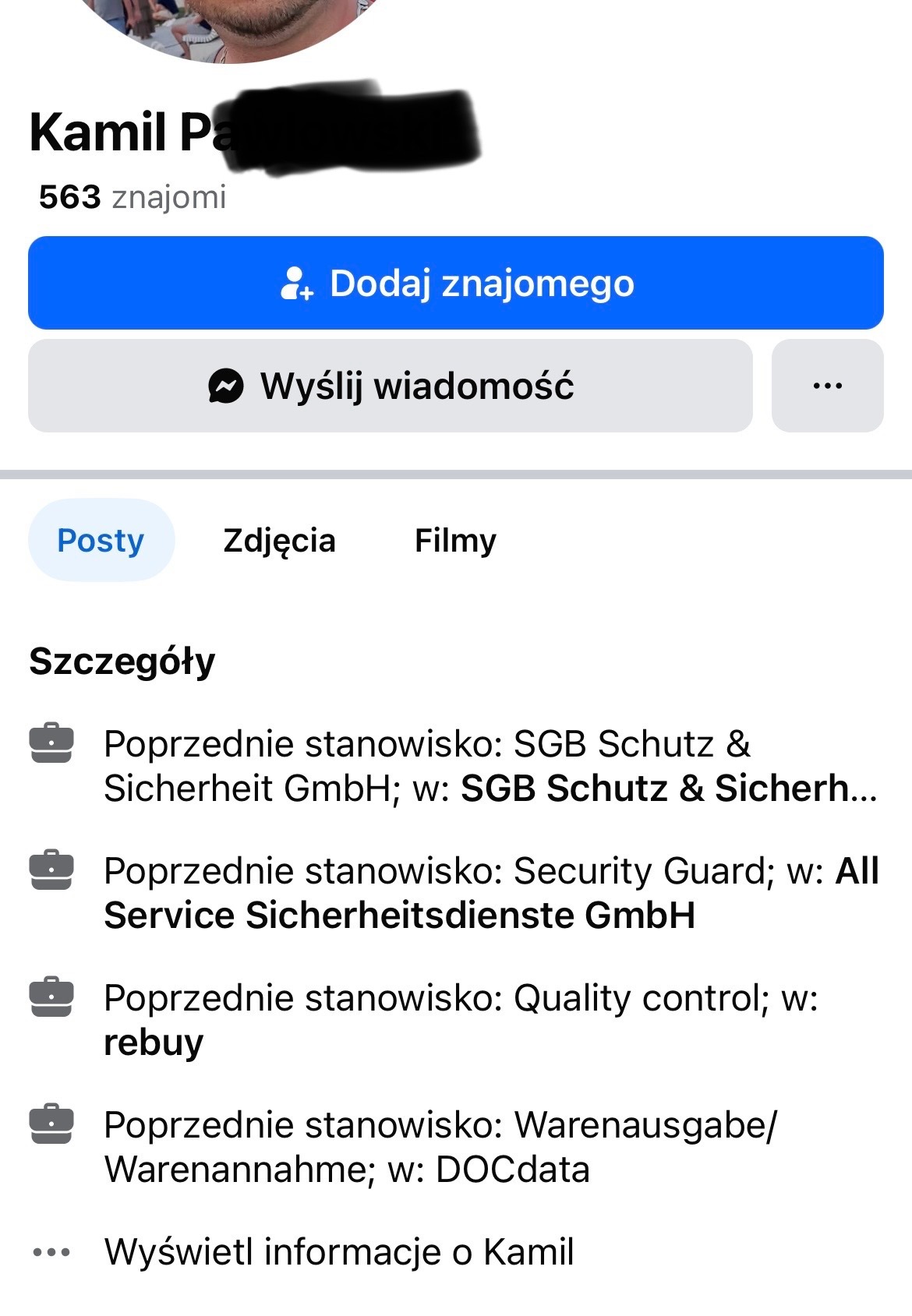View the 563 znajomi friends list
The height and width of the screenshot is (1316, 912).
[x=133, y=197]
